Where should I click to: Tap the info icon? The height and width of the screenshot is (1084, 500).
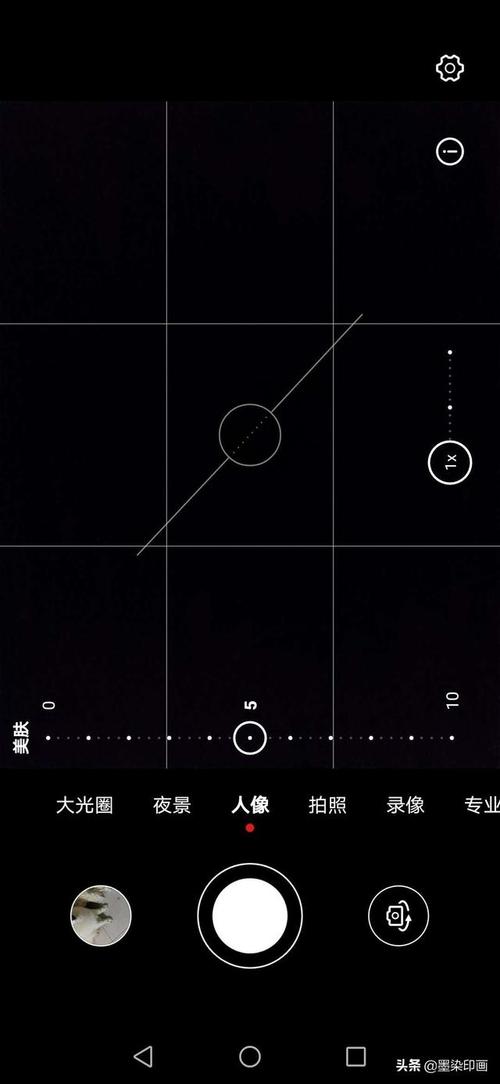pos(450,151)
